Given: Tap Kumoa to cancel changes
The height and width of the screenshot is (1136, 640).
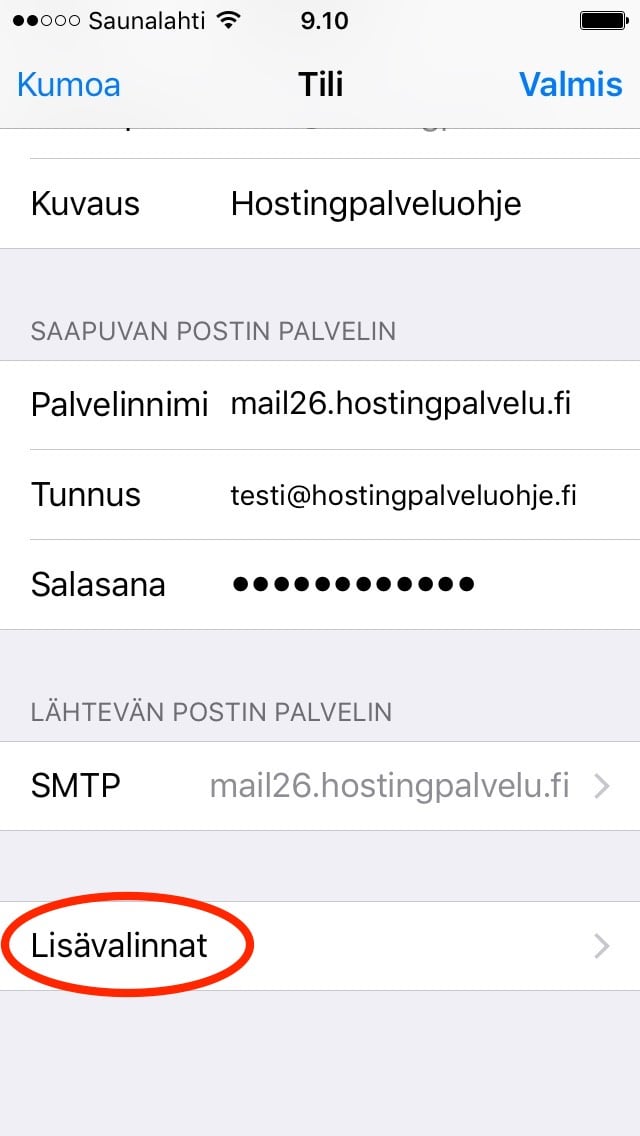Looking at the screenshot, I should pyautogui.click(x=68, y=85).
